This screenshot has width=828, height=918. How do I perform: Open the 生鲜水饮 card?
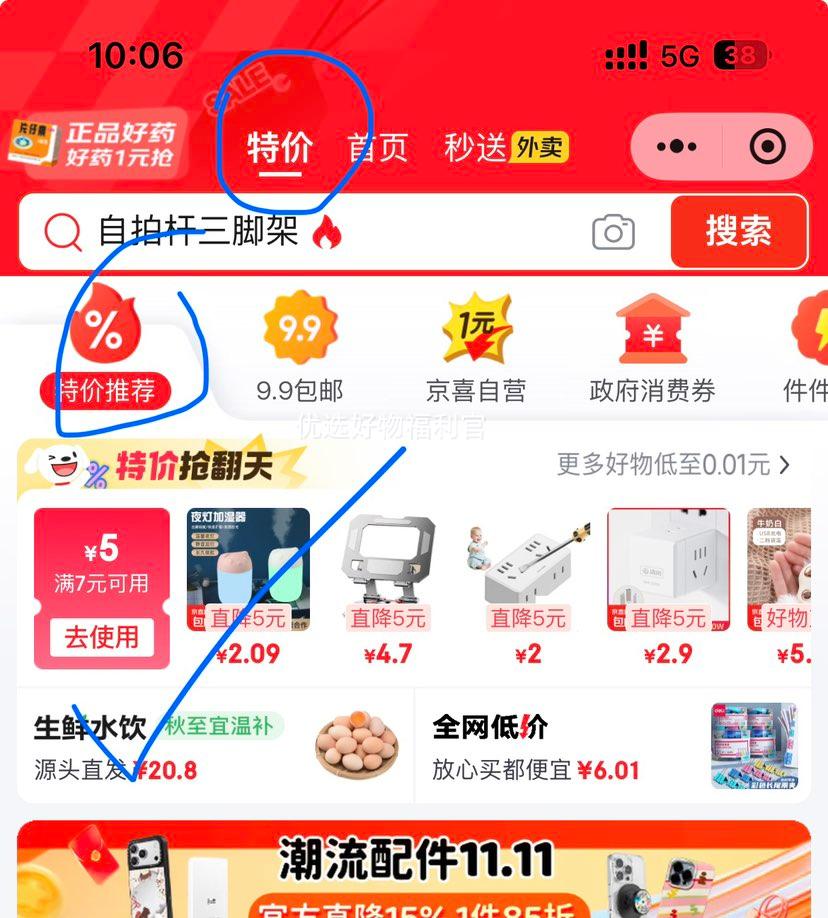tap(215, 745)
